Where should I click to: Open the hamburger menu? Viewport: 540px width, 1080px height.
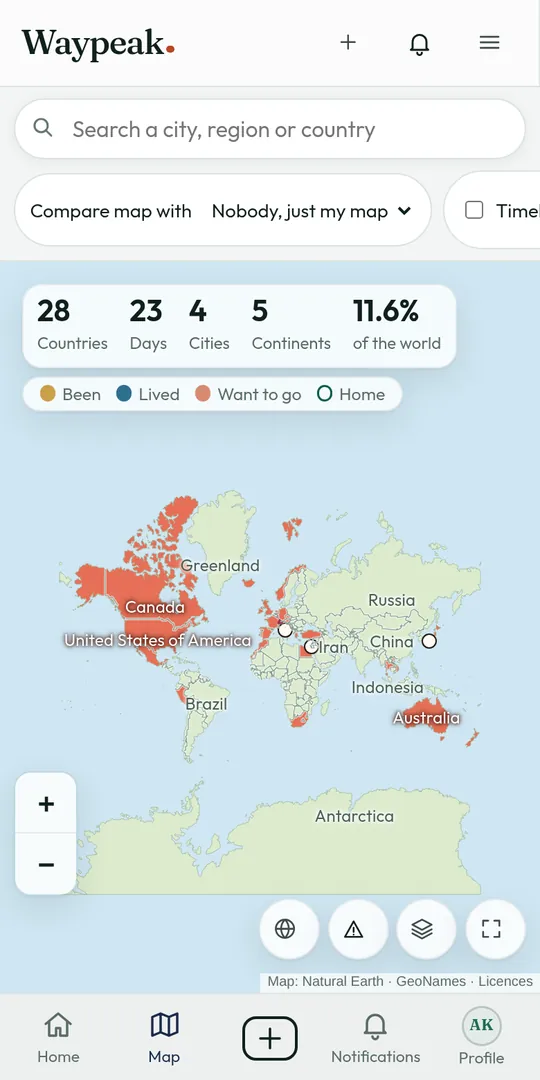489,43
